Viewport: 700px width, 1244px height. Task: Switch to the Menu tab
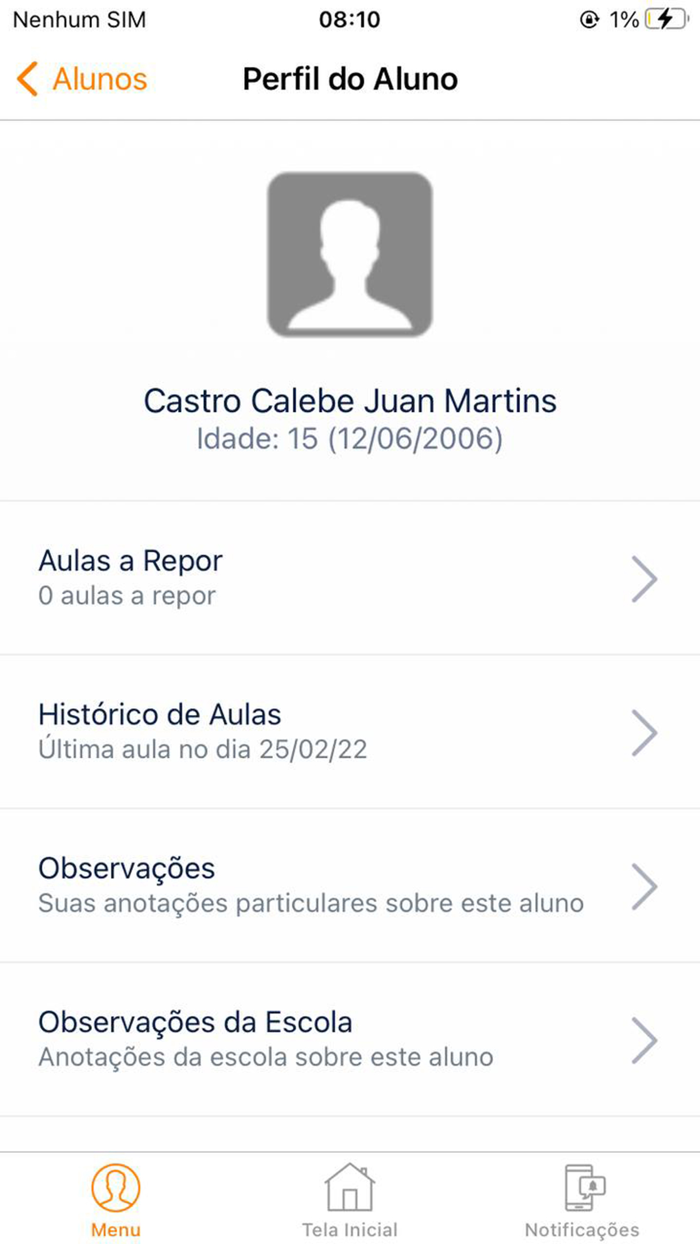tap(116, 1200)
